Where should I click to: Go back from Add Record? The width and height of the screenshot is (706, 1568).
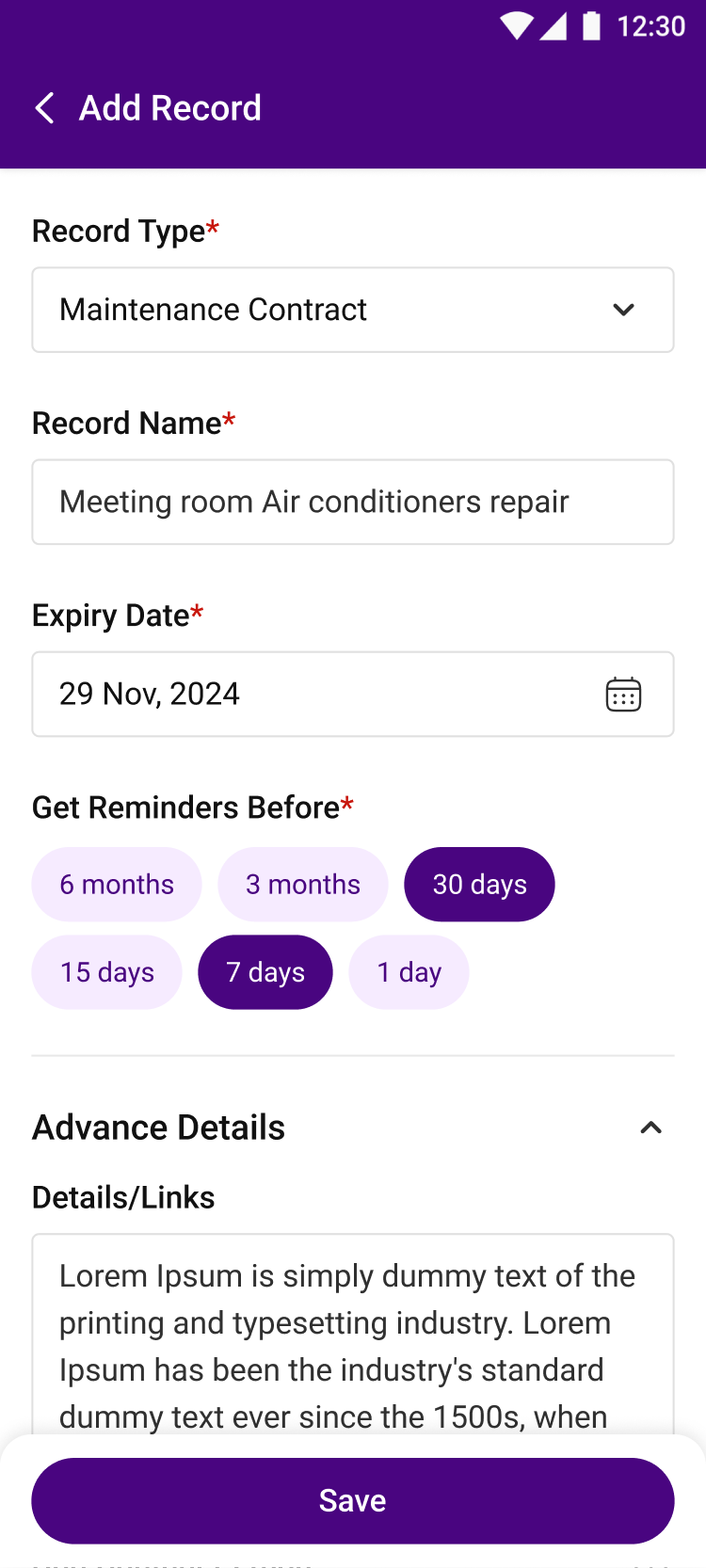click(x=44, y=108)
